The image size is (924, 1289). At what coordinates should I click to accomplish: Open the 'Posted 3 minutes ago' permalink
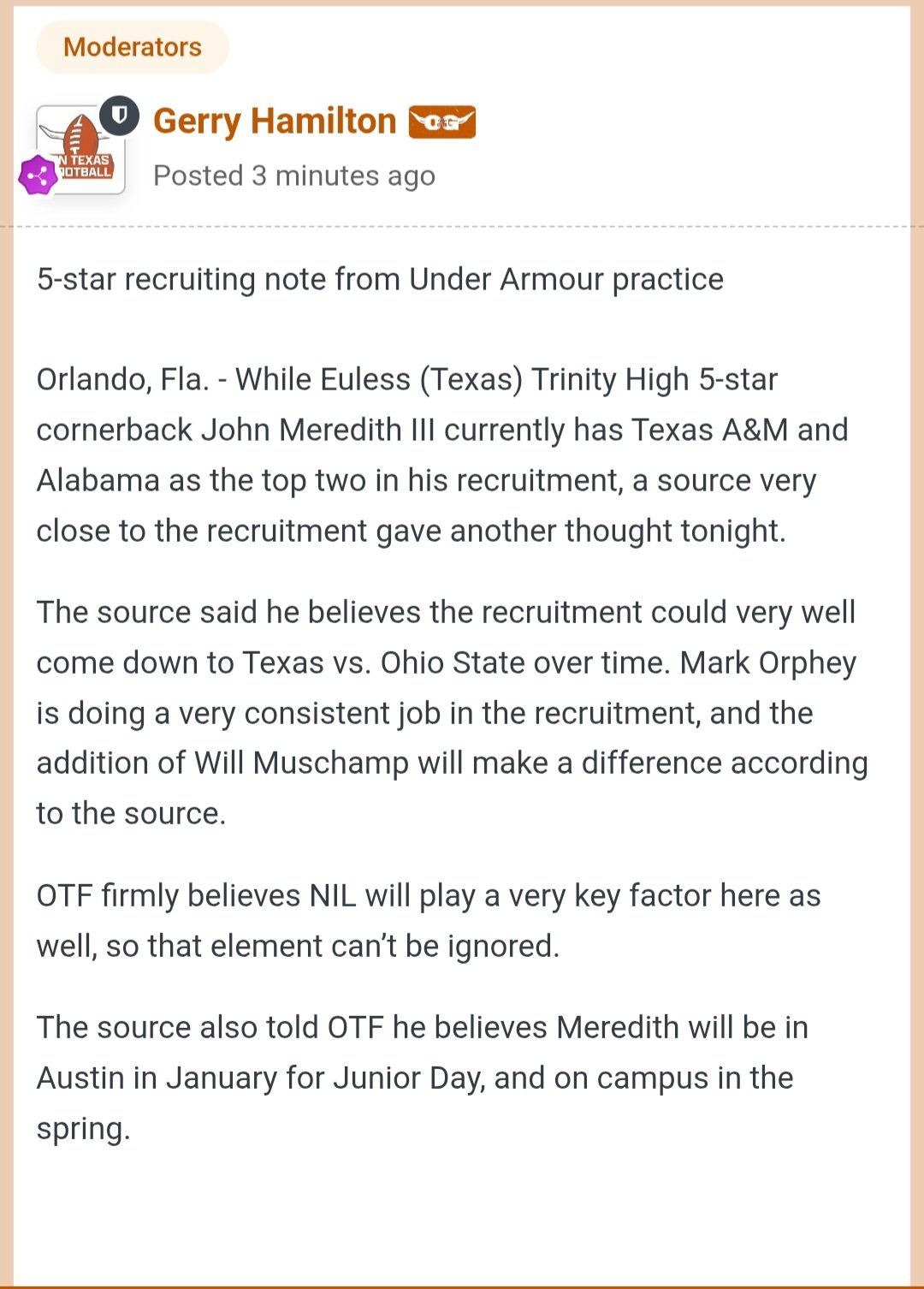tap(293, 176)
